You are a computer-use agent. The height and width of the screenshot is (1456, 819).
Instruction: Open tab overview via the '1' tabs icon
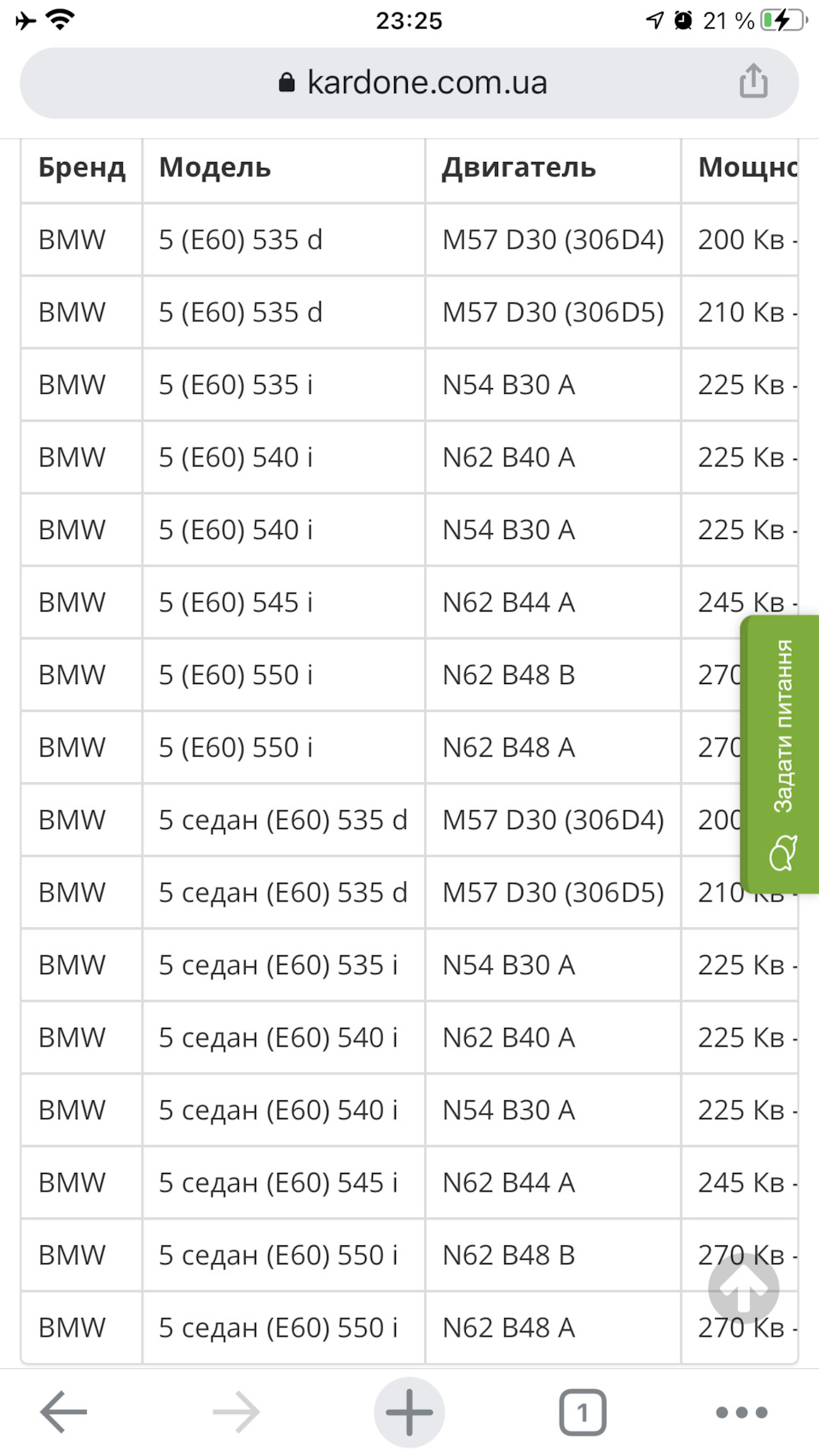(583, 1412)
